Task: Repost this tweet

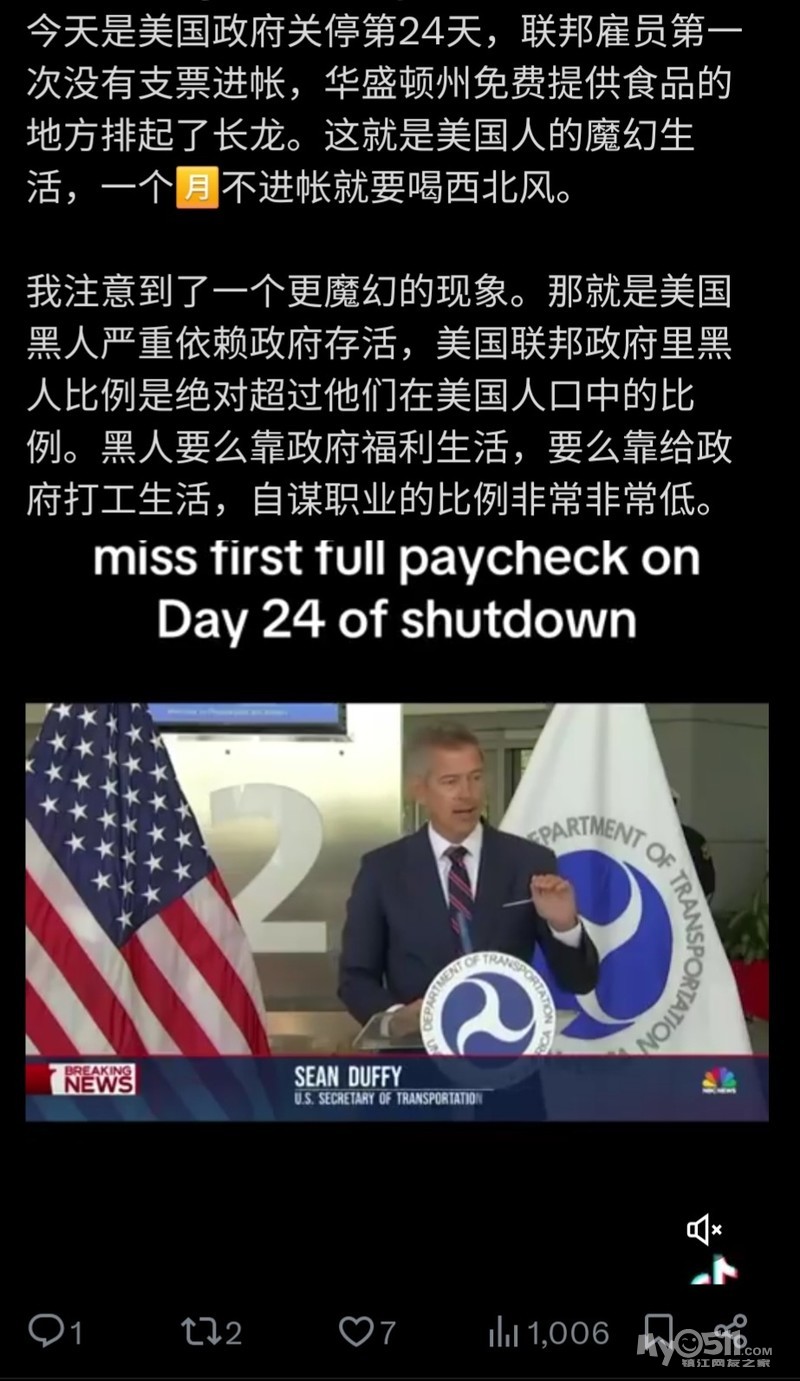Action: 198,1331
